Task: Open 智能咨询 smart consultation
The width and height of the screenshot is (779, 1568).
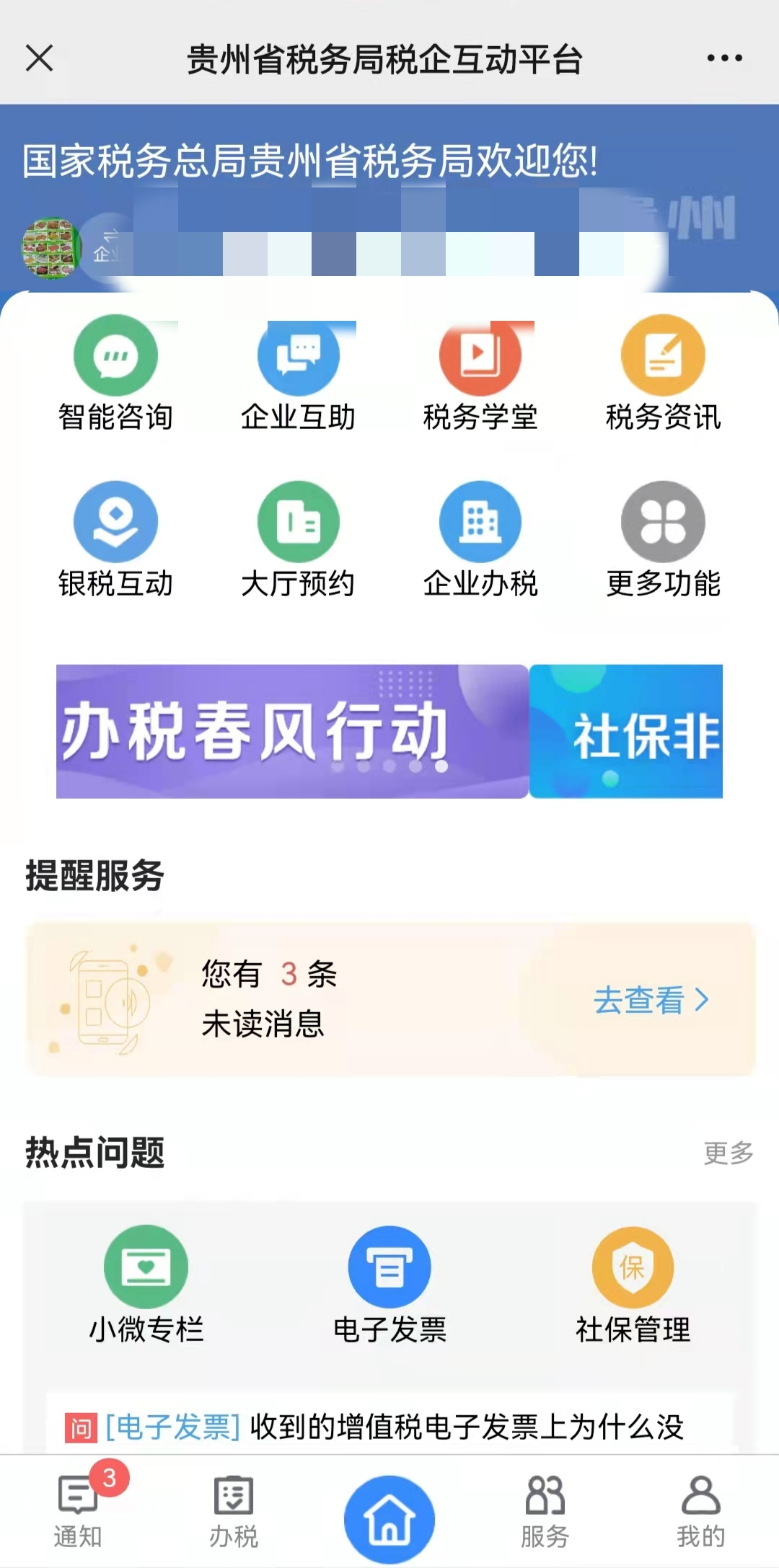Action: click(x=115, y=373)
